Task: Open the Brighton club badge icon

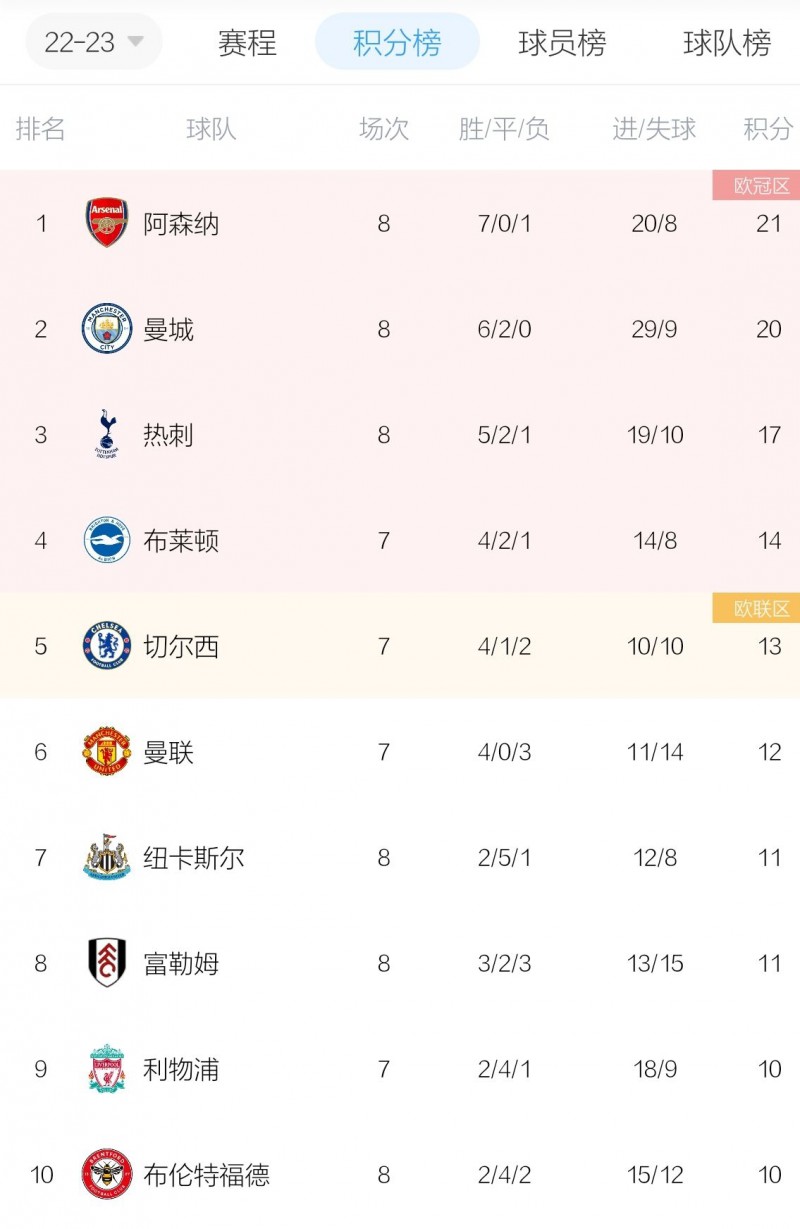Action: pos(107,540)
